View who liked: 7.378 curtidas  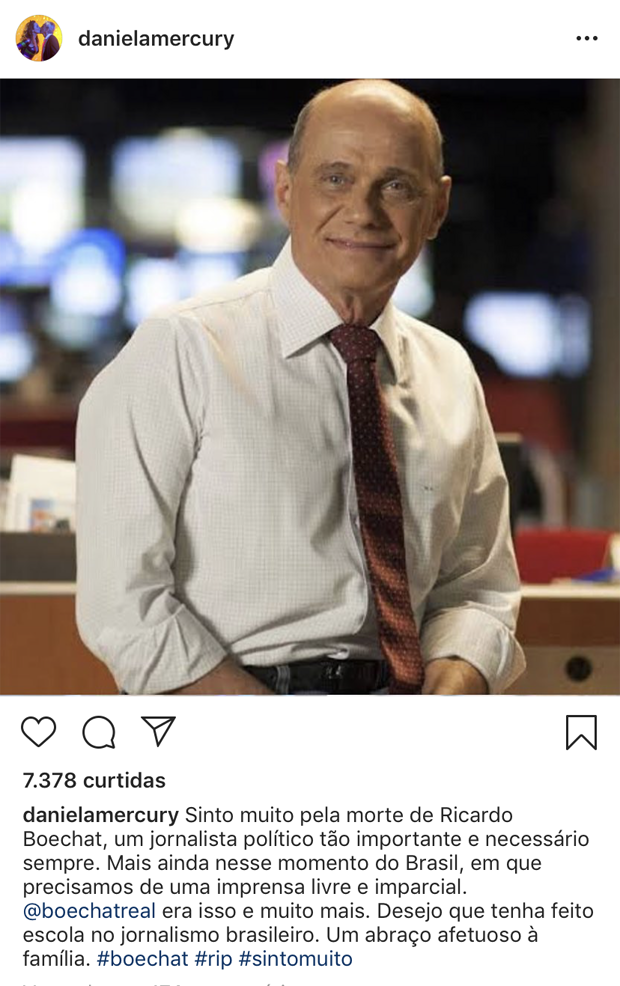coord(94,780)
